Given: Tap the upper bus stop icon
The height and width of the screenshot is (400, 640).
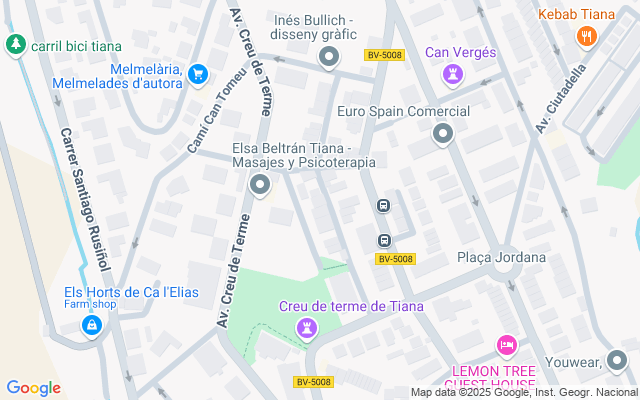Looking at the screenshot, I should (383, 206).
